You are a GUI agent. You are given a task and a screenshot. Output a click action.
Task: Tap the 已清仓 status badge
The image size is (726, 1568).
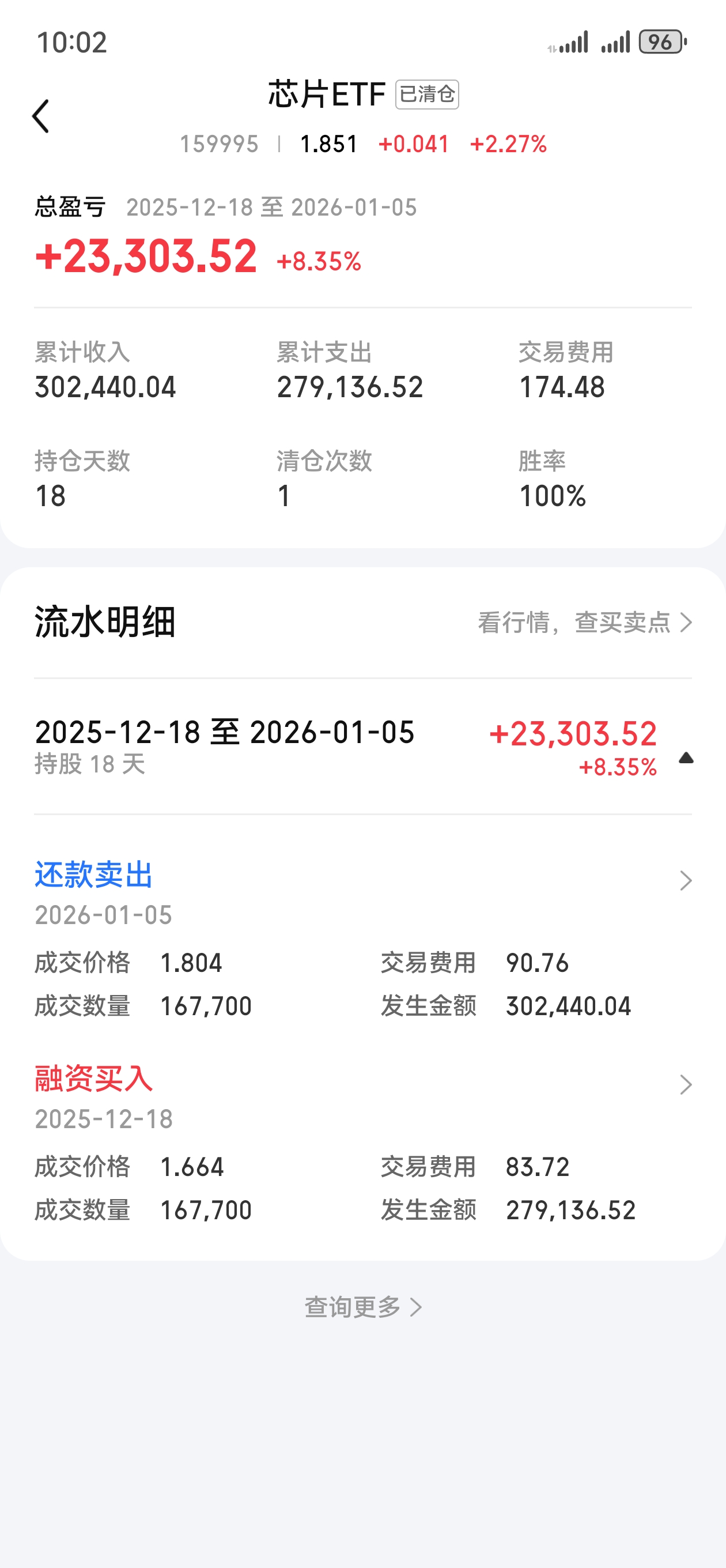click(x=428, y=95)
